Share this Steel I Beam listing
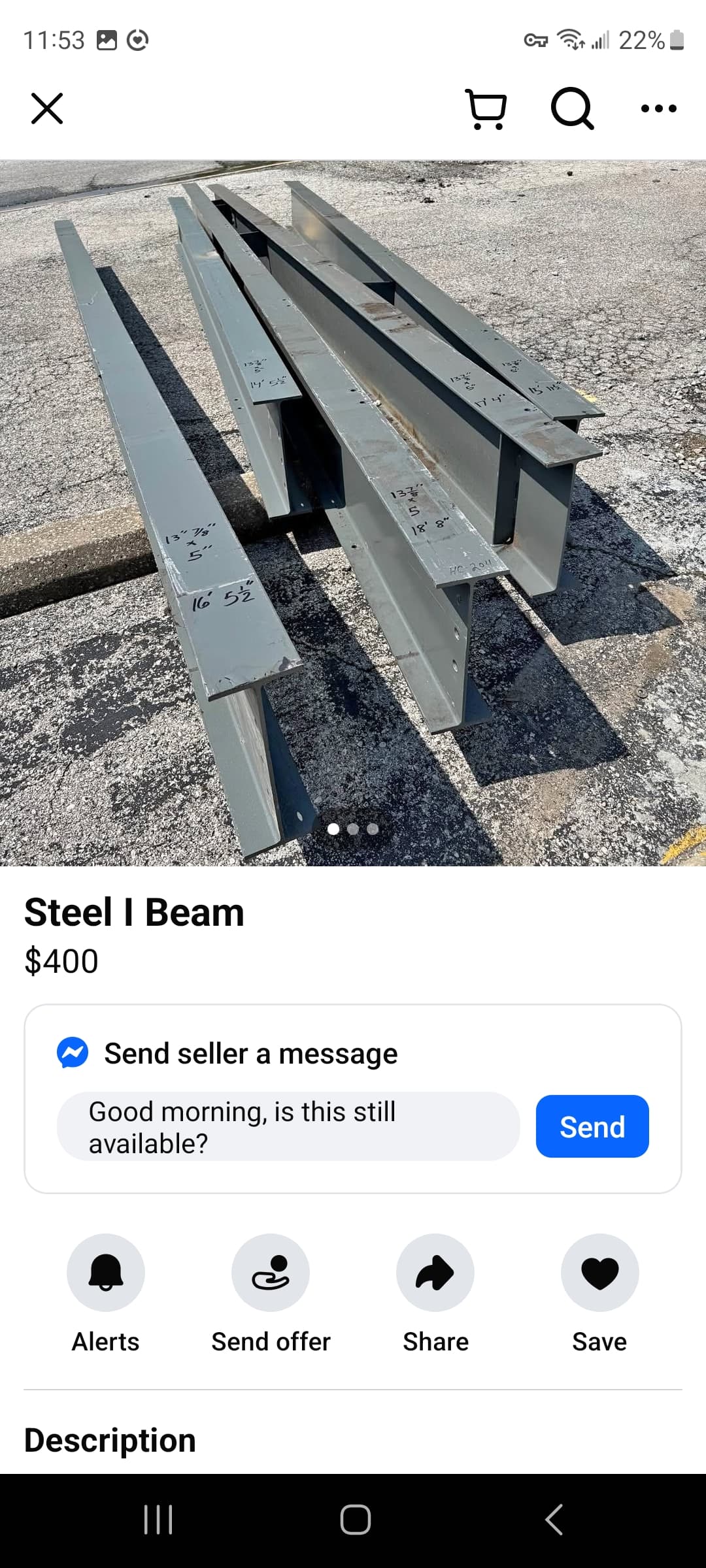706x1568 pixels. 435,1273
